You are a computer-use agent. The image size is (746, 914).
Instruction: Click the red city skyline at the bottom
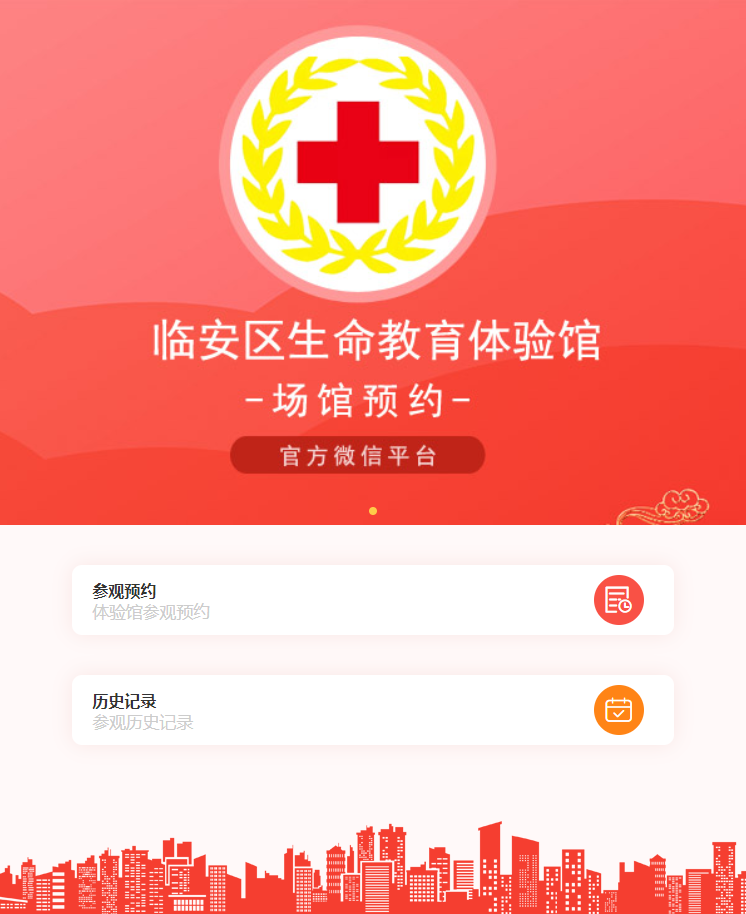point(373,875)
